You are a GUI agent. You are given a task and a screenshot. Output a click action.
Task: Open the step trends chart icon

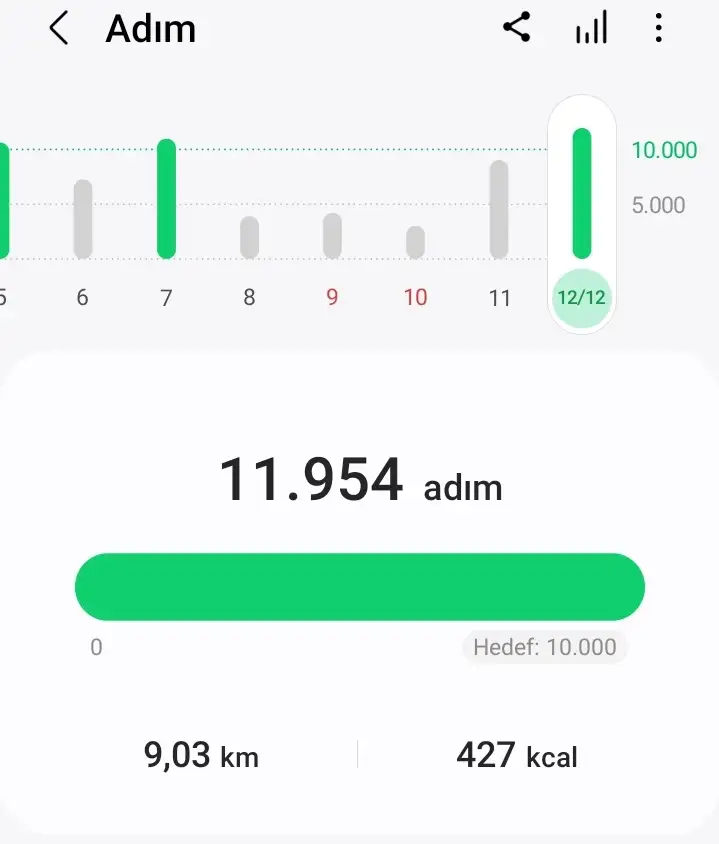[x=591, y=29]
